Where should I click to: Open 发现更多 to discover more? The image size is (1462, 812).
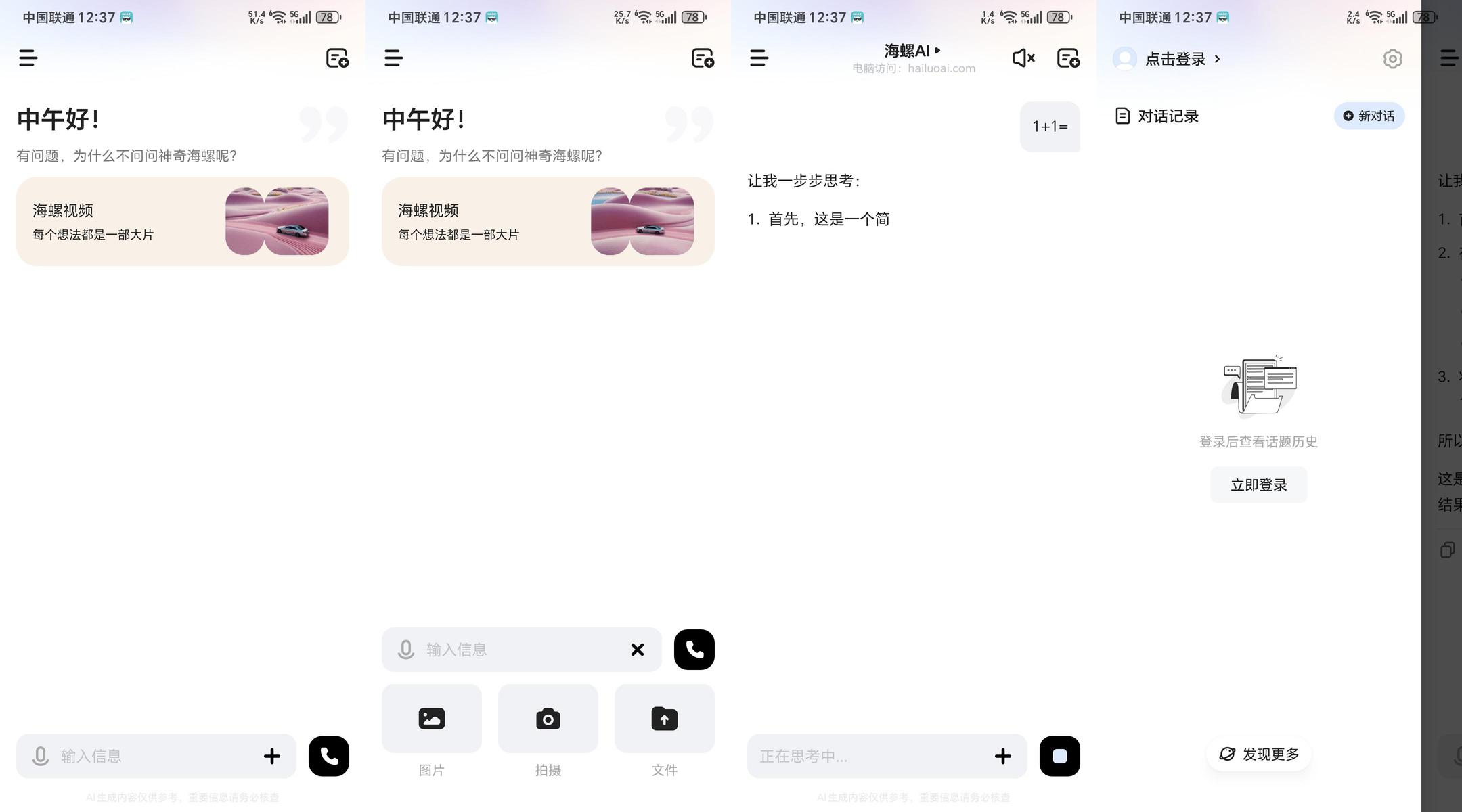(1258, 754)
